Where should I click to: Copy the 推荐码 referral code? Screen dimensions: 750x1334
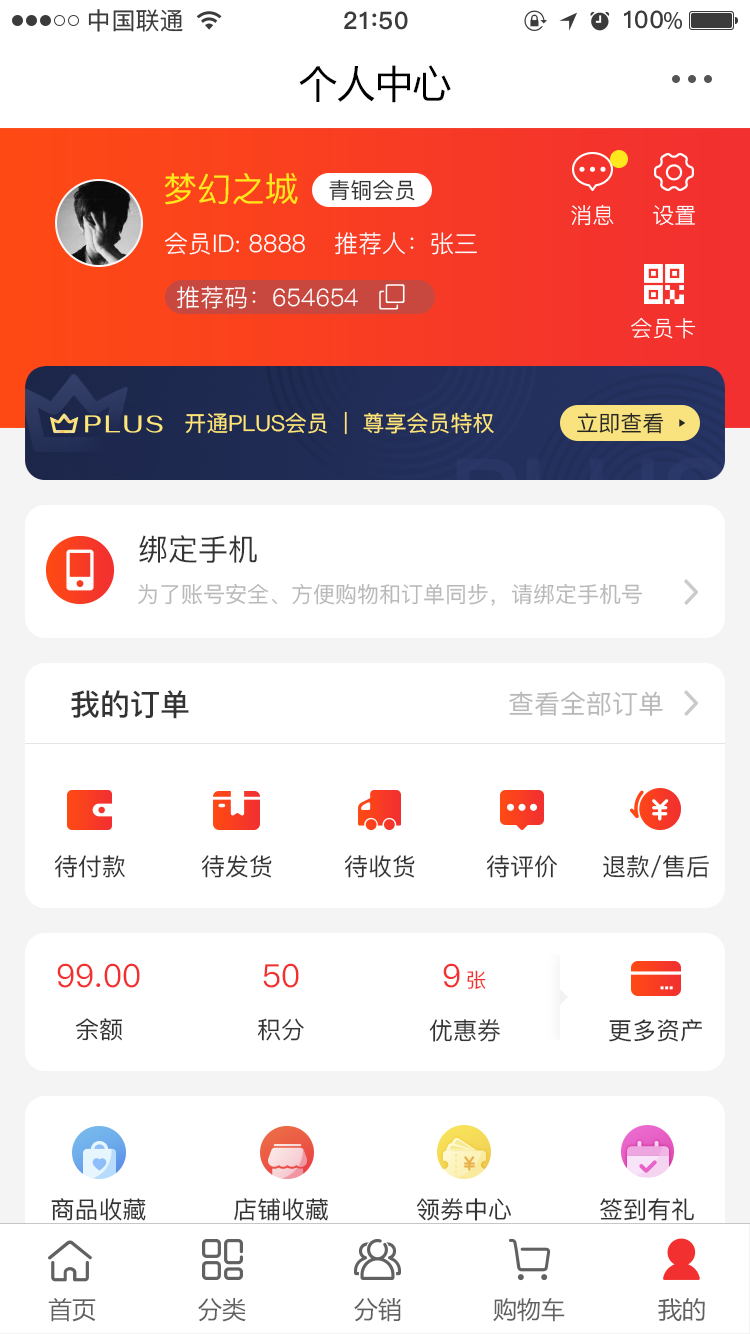pyautogui.click(x=392, y=297)
